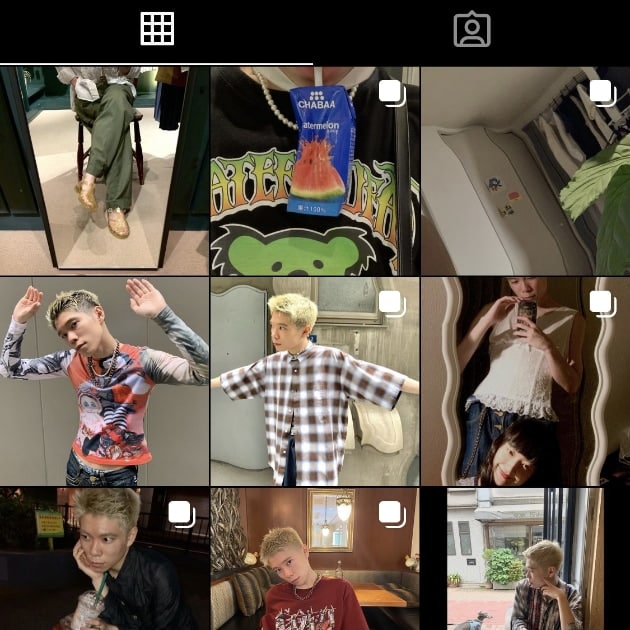The width and height of the screenshot is (630, 630).
Task: Open the plaid checkered shirt post
Action: tap(314, 381)
